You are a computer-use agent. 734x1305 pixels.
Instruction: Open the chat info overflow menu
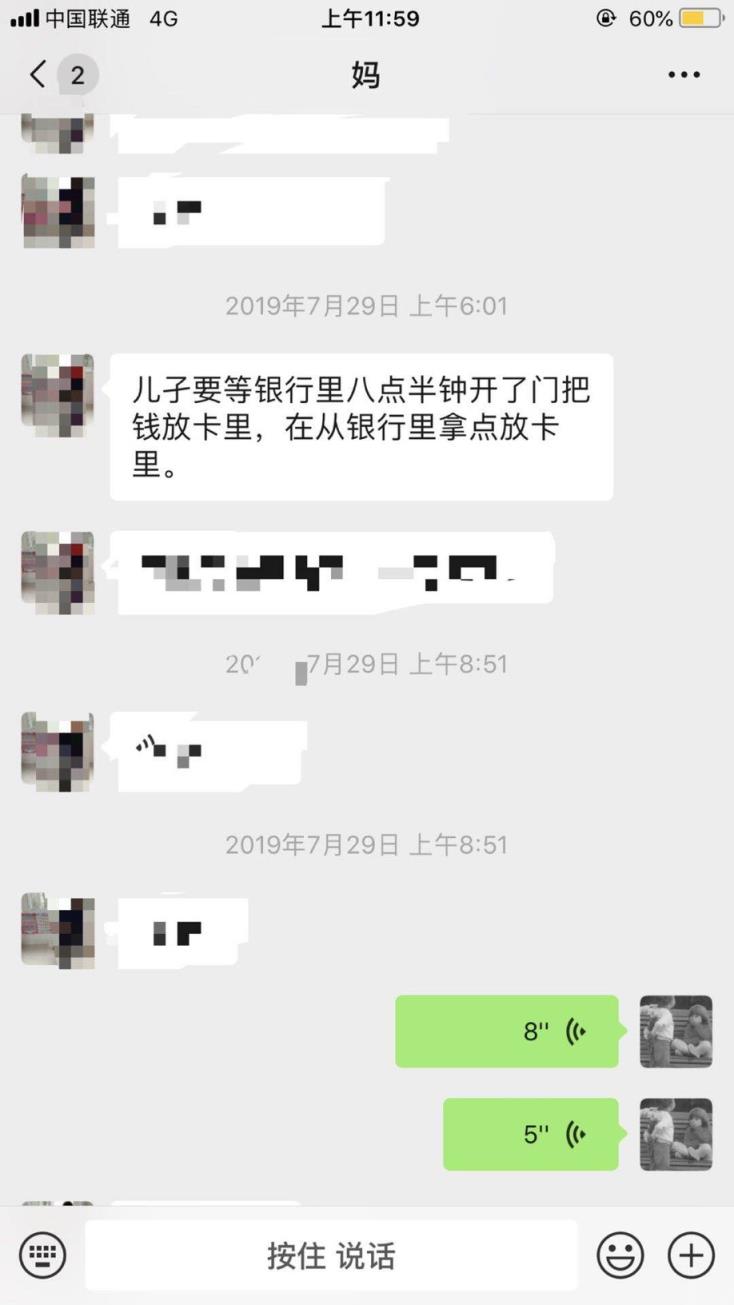click(x=684, y=75)
